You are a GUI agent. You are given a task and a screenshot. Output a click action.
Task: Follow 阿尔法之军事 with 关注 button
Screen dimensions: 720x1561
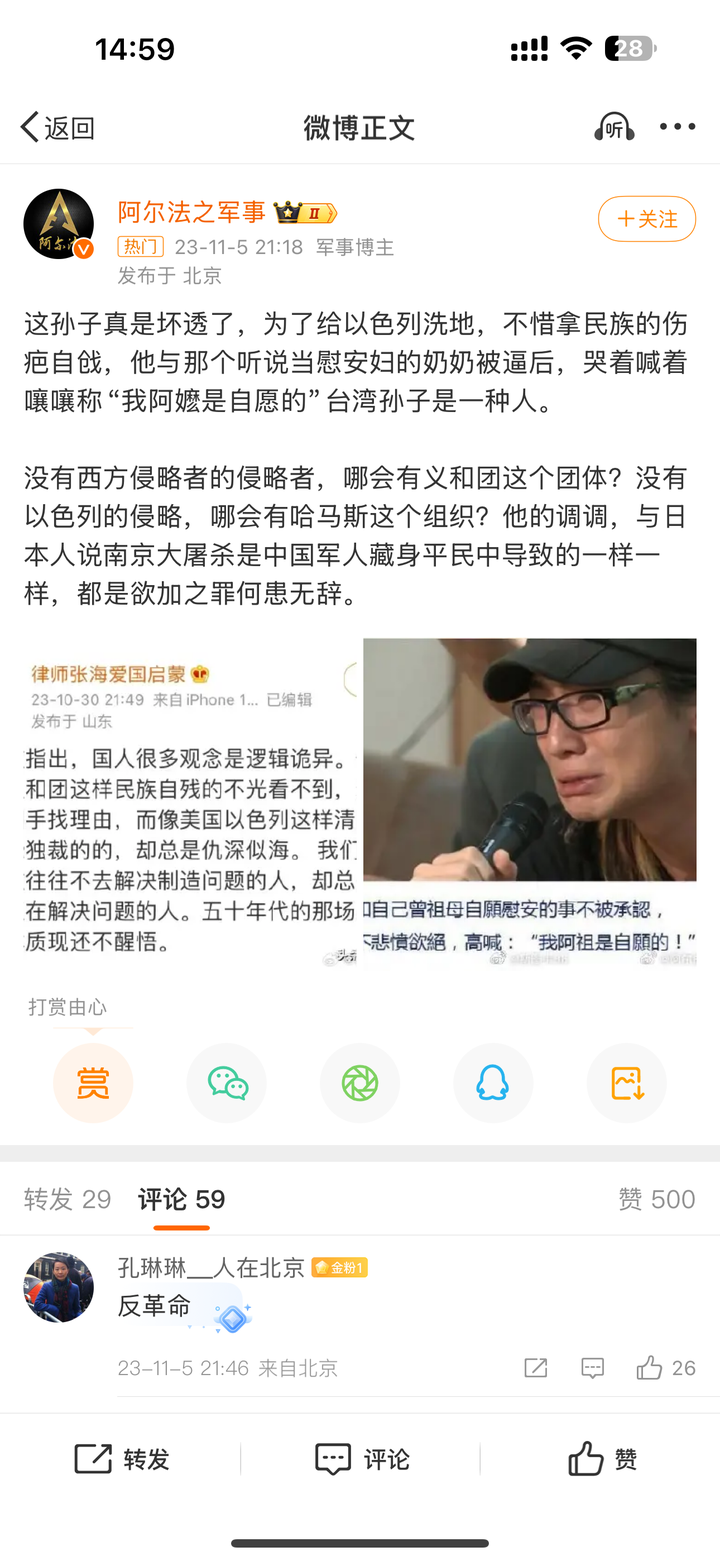point(646,219)
